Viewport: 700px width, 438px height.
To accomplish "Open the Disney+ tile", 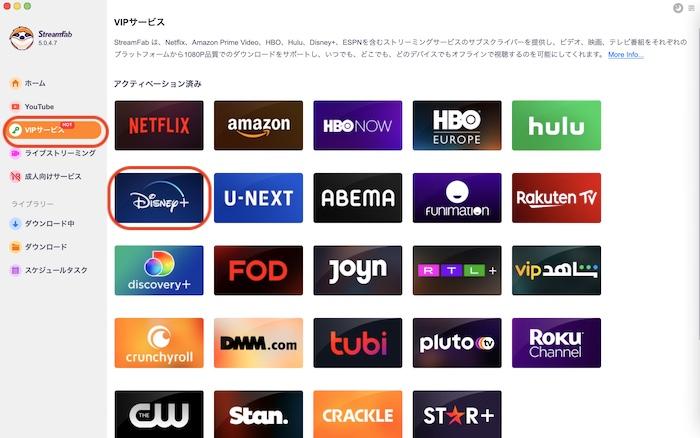I will [159, 198].
